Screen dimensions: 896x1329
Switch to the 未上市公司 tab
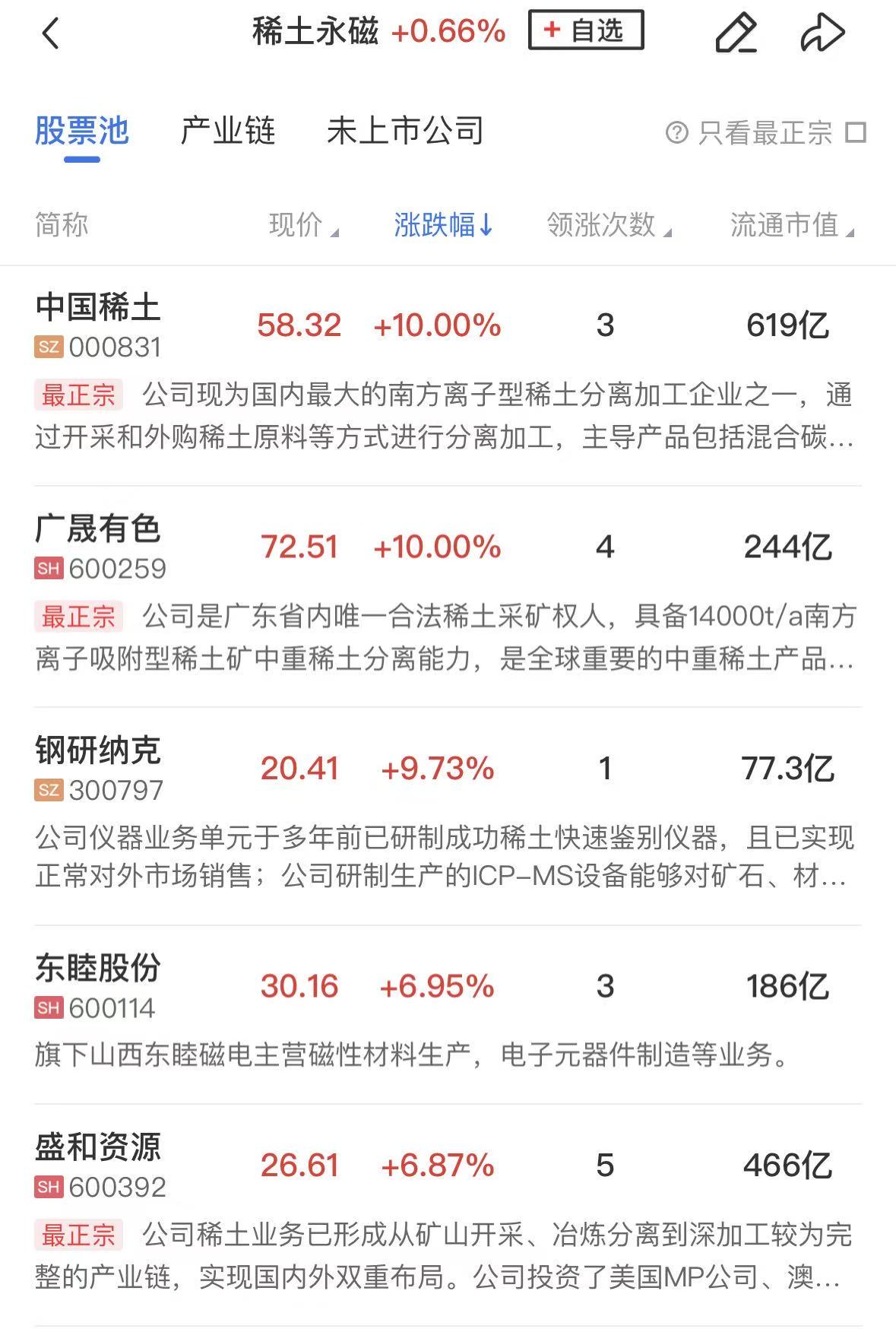point(405,131)
